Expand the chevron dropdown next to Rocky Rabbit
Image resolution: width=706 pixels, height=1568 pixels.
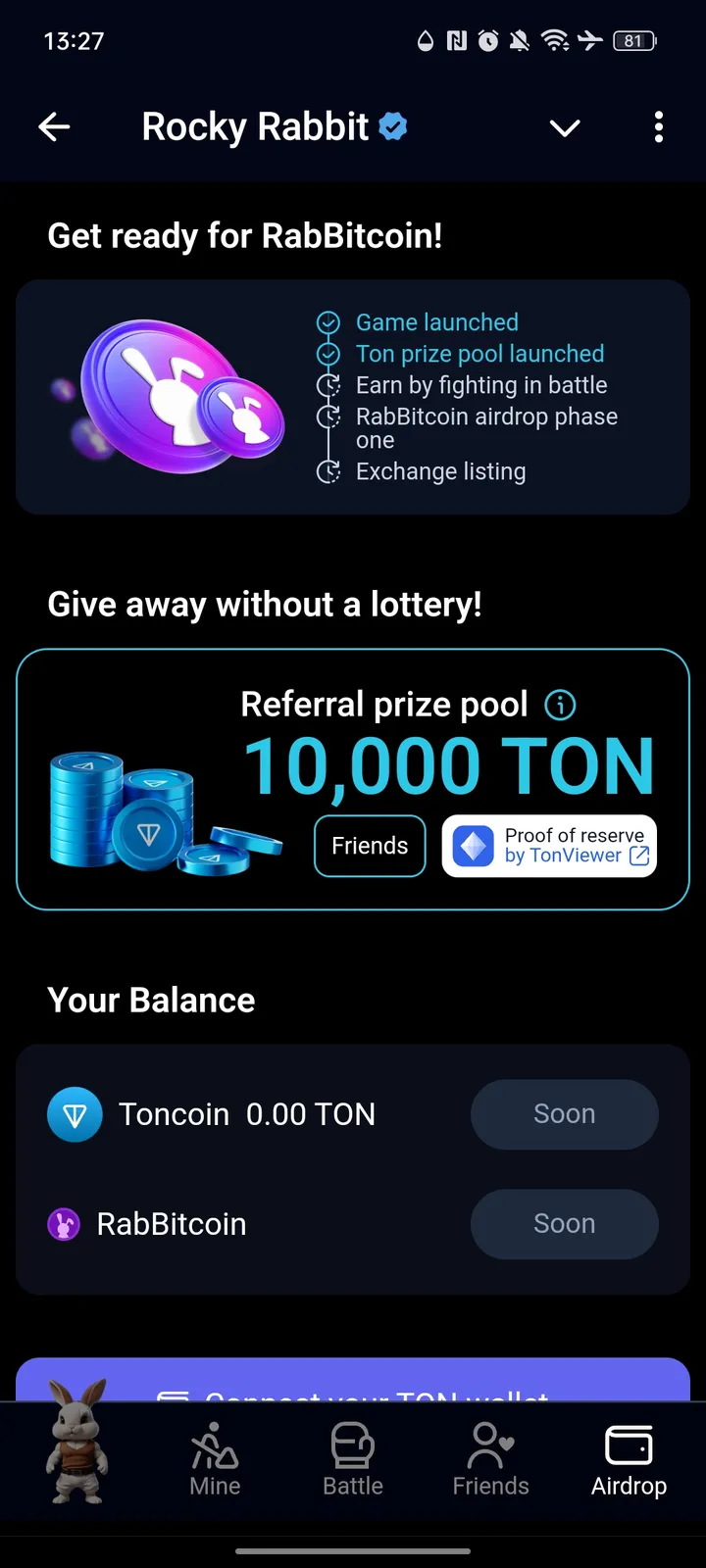coord(565,127)
